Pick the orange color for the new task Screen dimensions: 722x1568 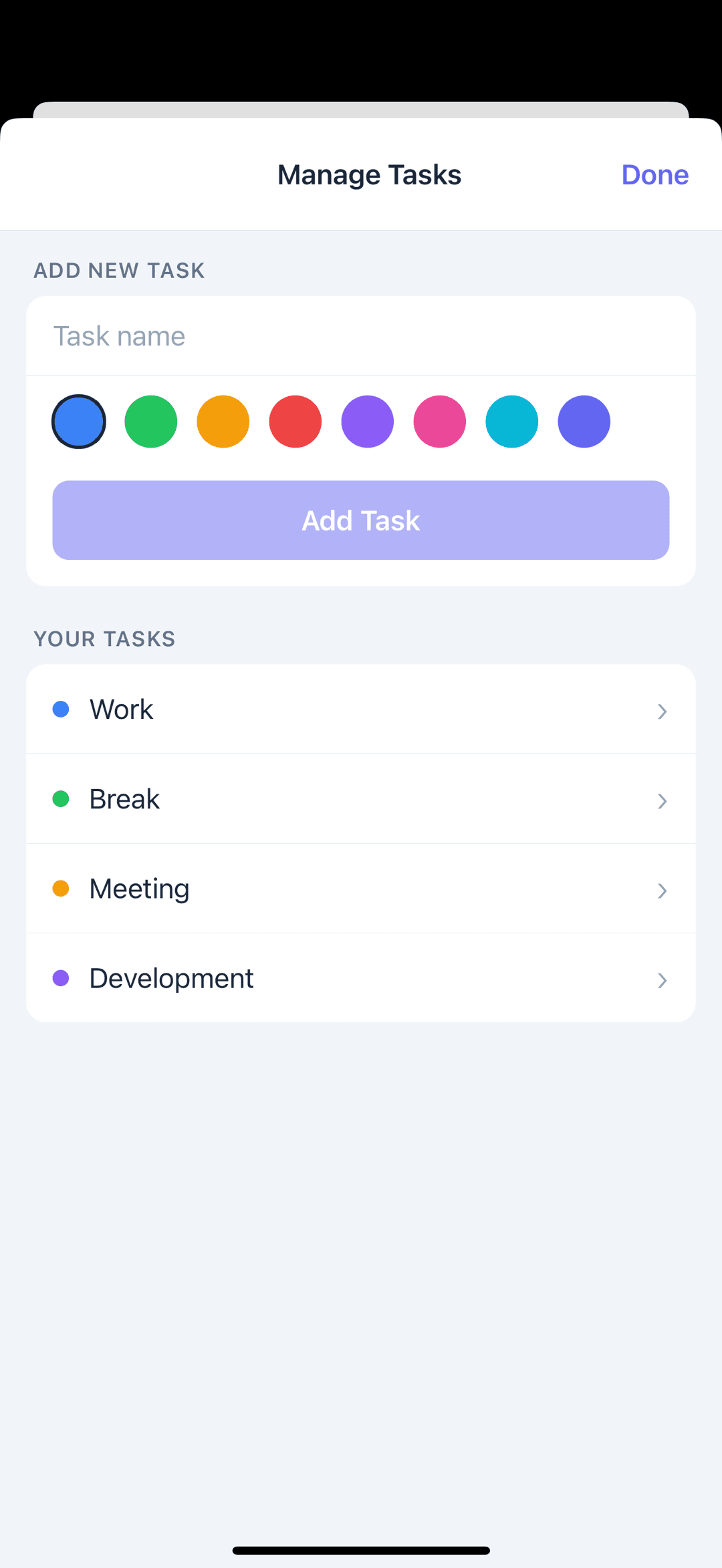pyautogui.click(x=223, y=421)
